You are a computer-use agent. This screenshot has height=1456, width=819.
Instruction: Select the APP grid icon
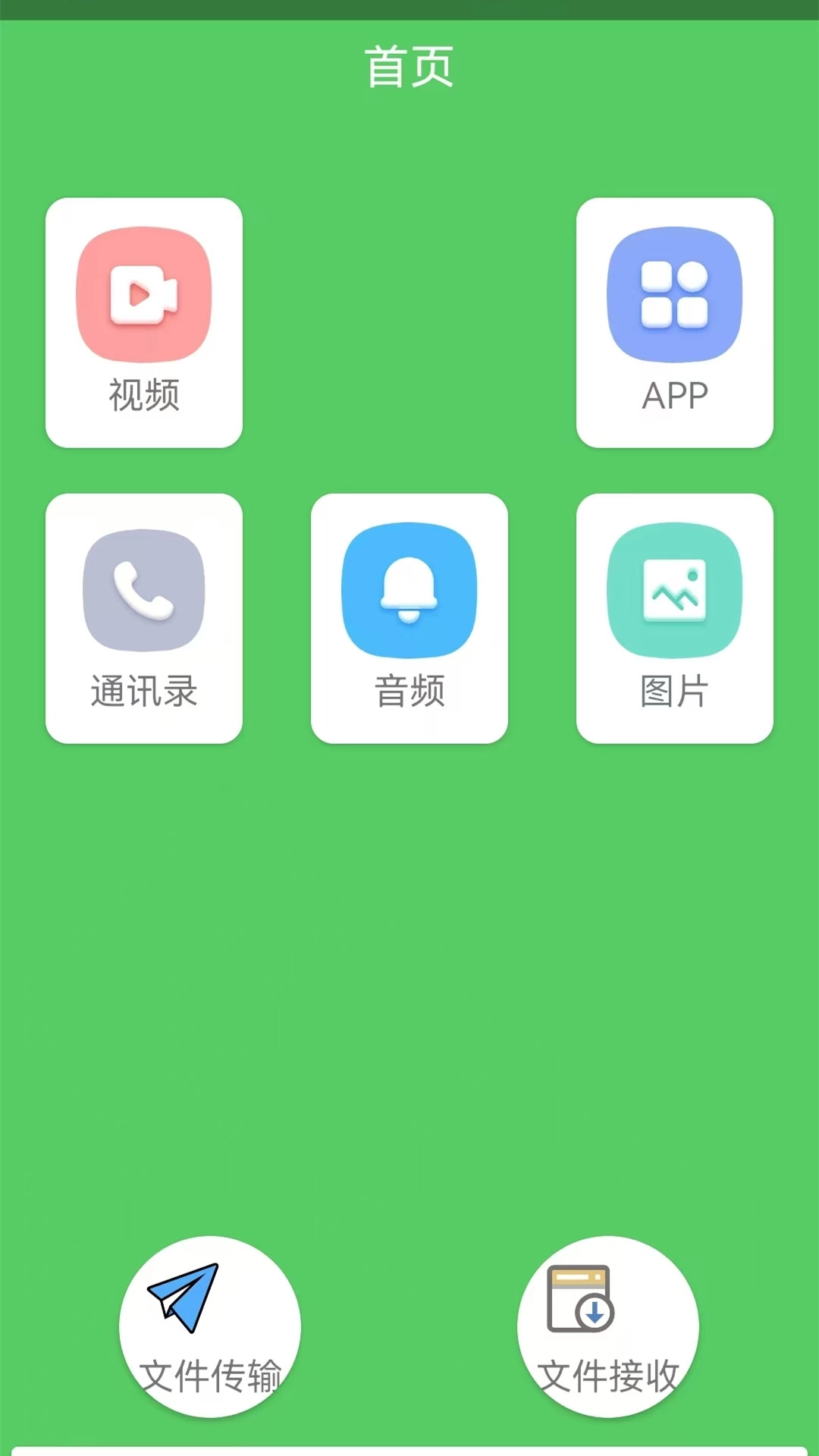tap(675, 294)
